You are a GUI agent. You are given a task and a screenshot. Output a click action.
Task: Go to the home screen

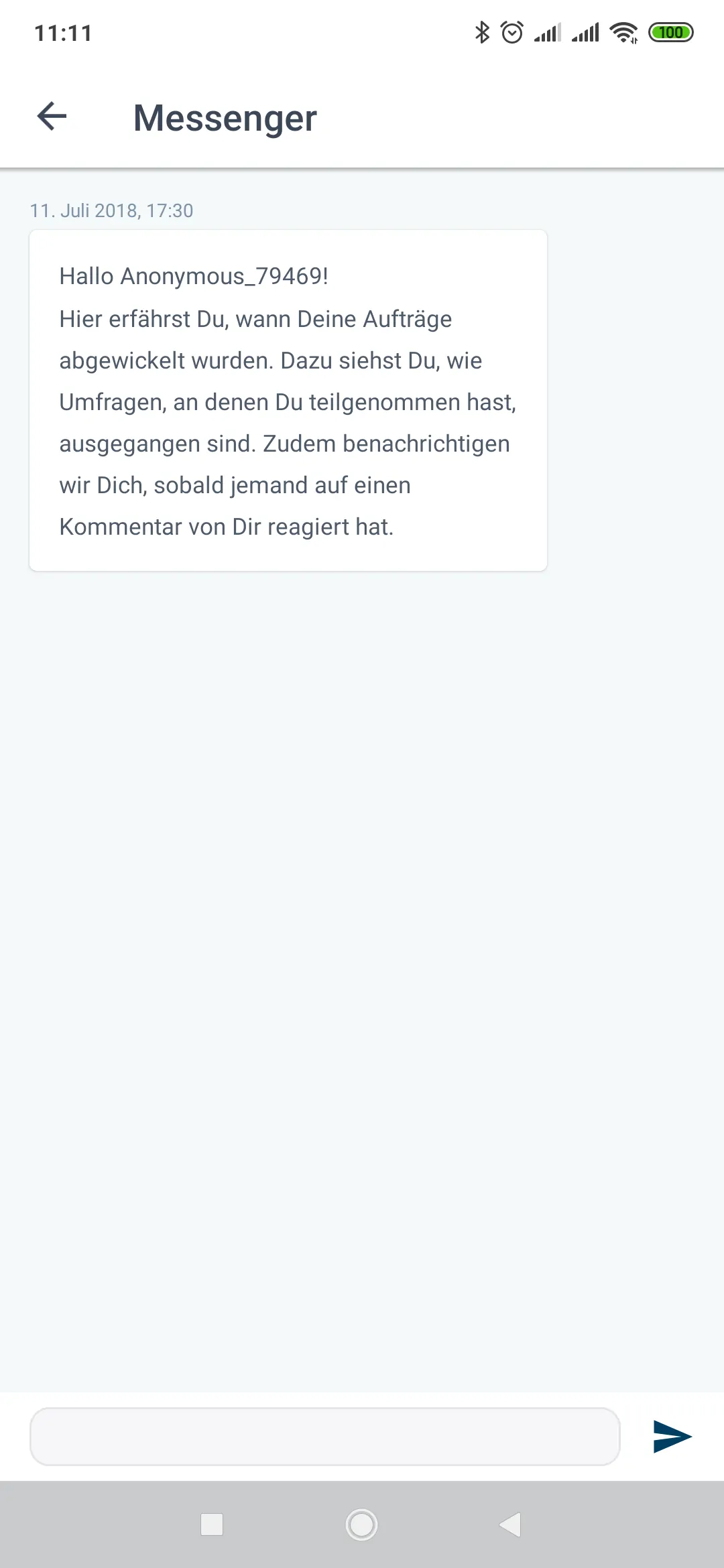click(x=362, y=1524)
